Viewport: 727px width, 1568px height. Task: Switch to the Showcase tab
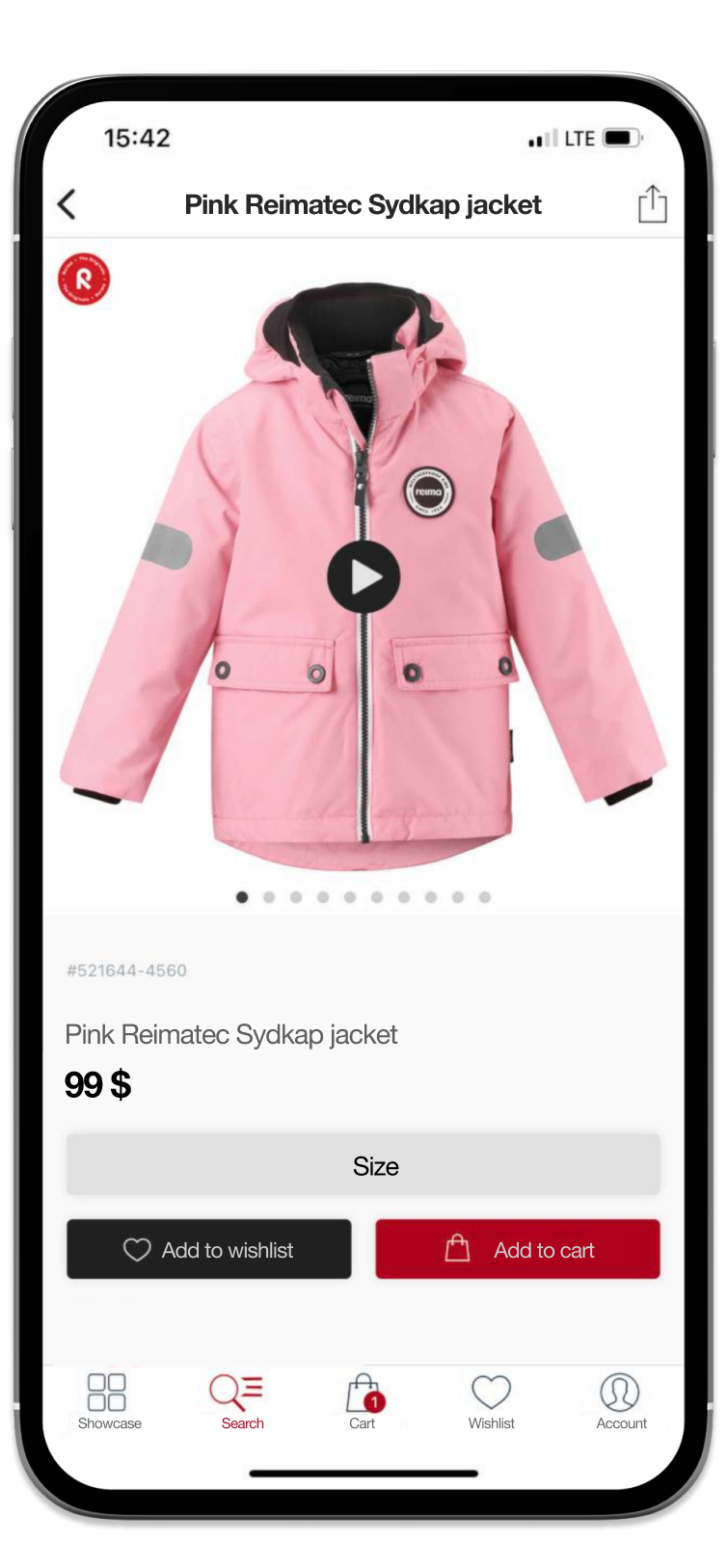(108, 1401)
